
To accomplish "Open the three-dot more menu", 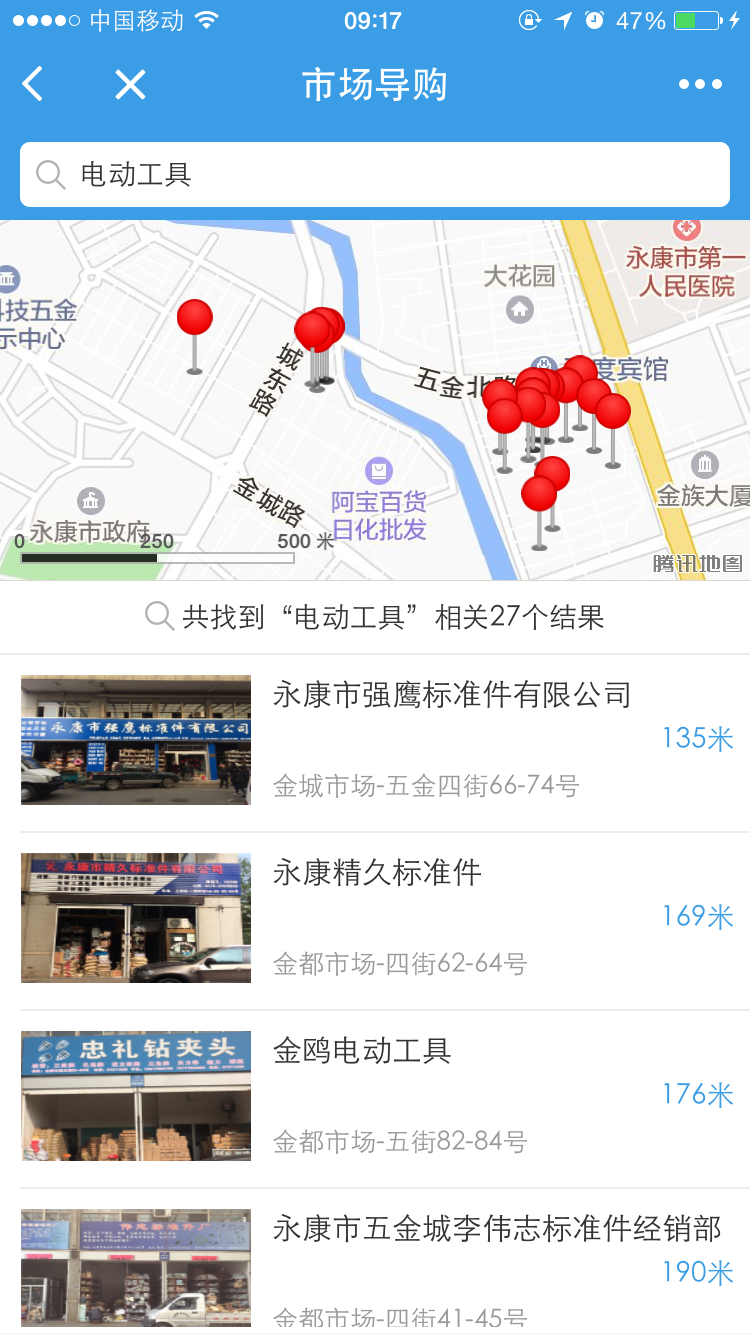I will 700,85.
